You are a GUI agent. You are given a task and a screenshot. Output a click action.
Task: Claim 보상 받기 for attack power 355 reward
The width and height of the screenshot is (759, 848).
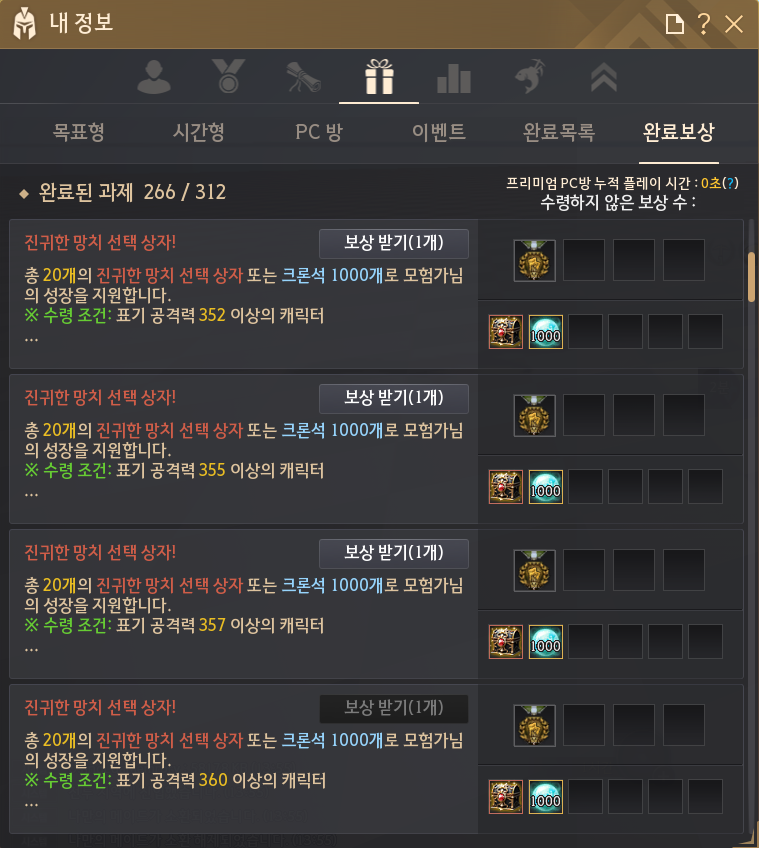(393, 398)
